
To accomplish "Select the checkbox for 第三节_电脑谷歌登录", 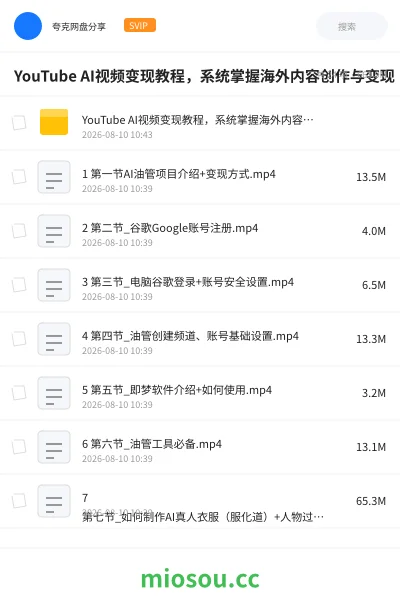I will (x=19, y=285).
